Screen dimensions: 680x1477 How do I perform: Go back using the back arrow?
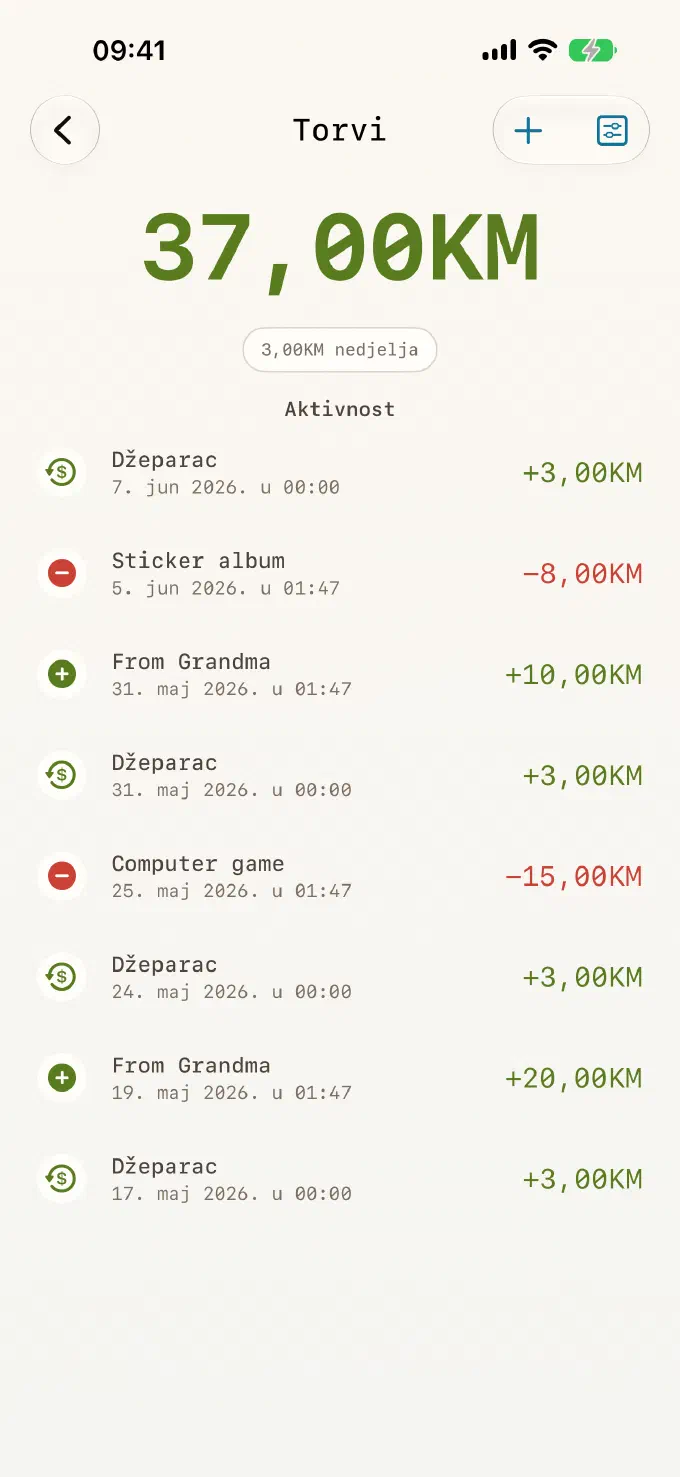point(64,130)
